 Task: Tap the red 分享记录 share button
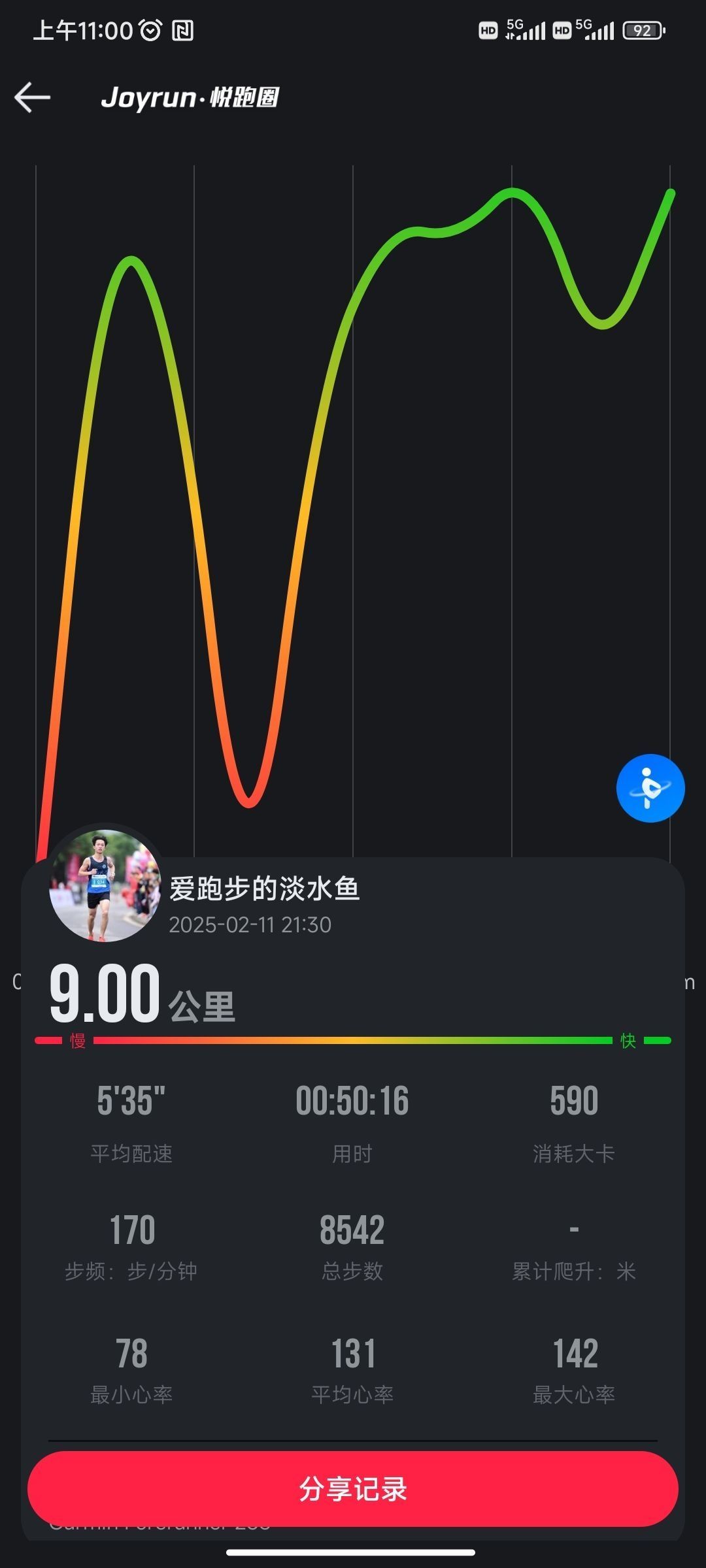pos(353,1489)
